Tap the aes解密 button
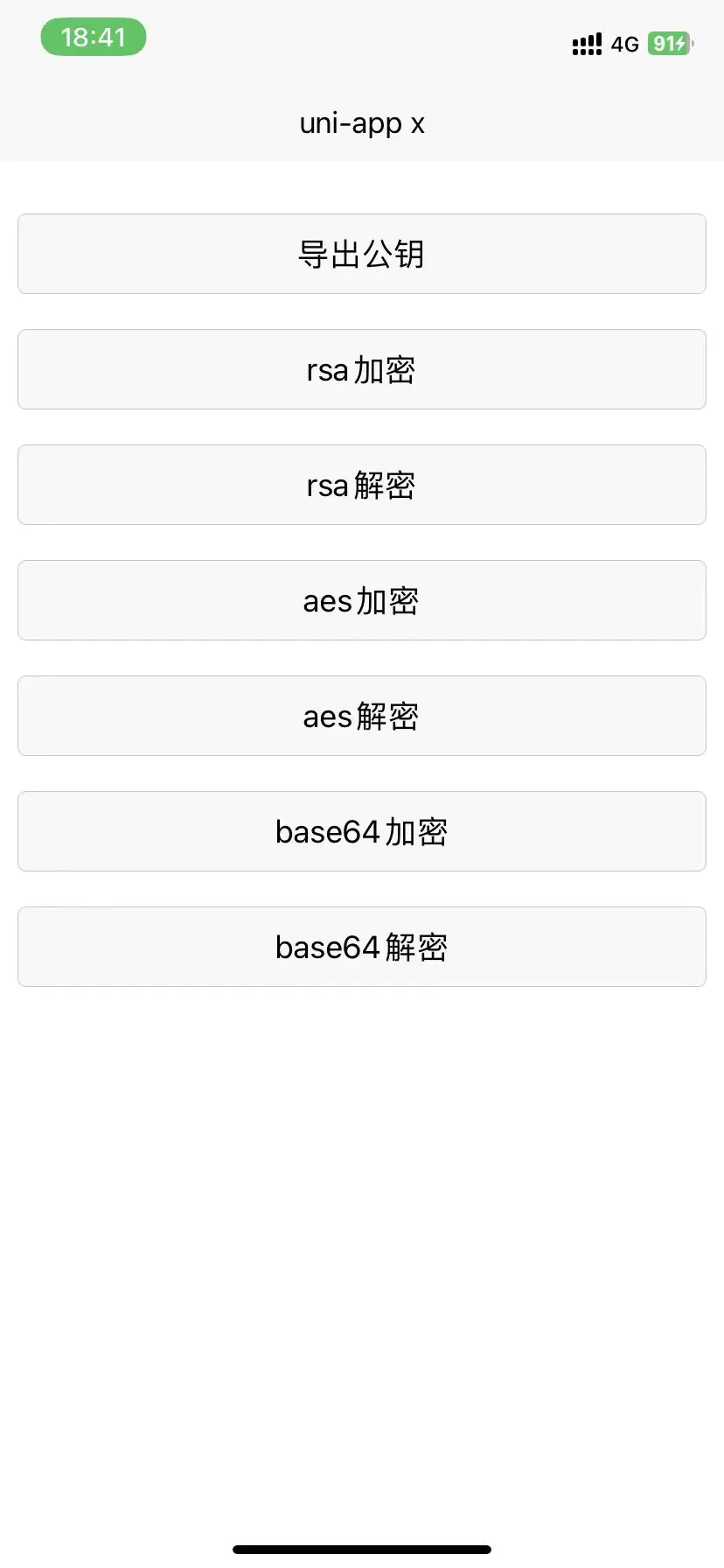 point(361,716)
